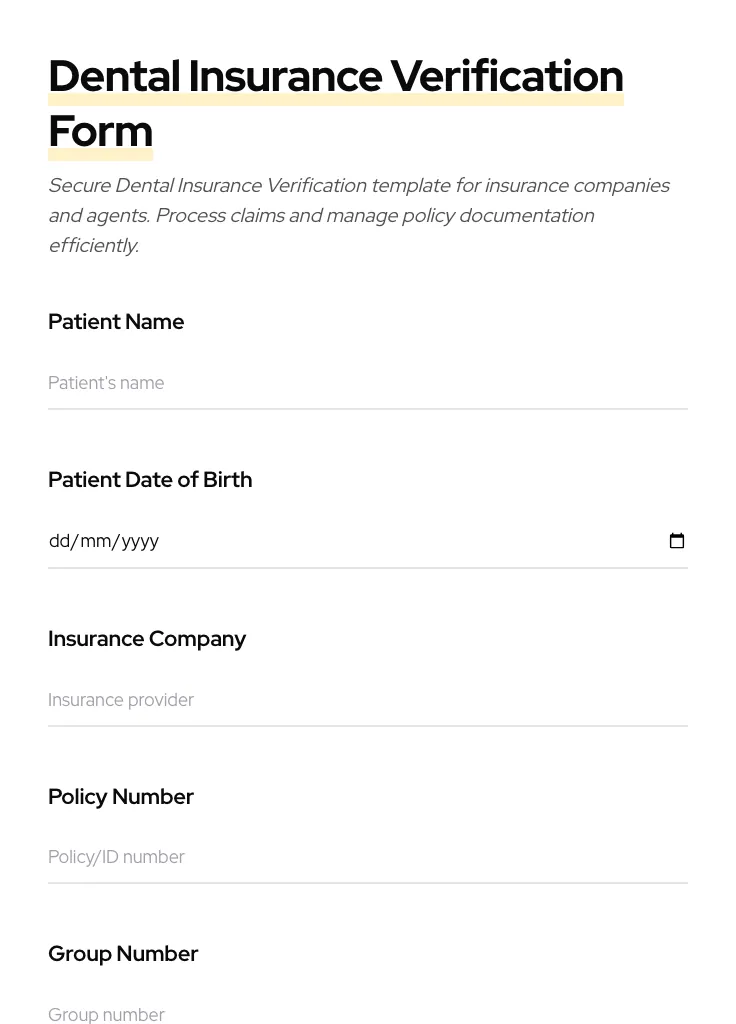Click the Group number input field
The width and height of the screenshot is (736, 1024).
300,1014
